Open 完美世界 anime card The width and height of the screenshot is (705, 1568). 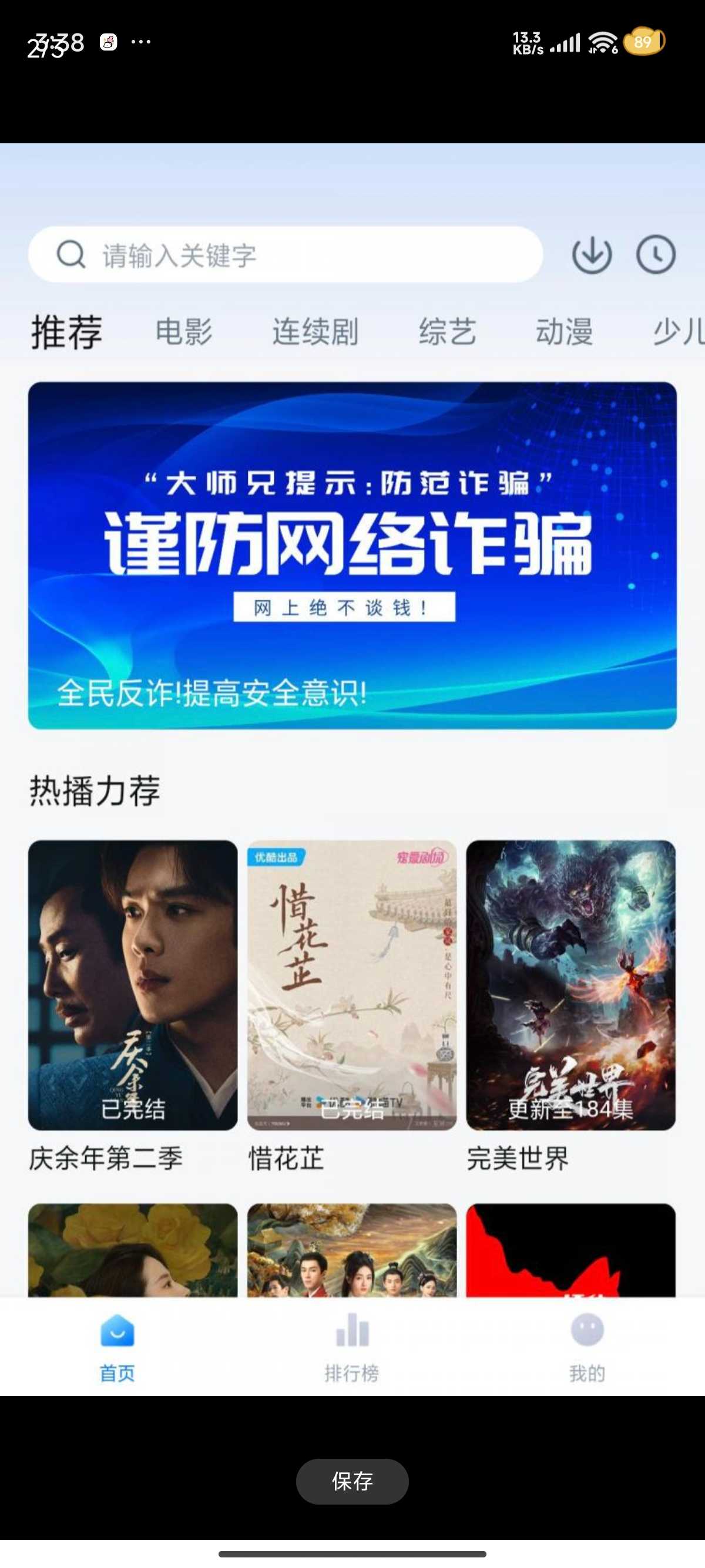coord(570,985)
